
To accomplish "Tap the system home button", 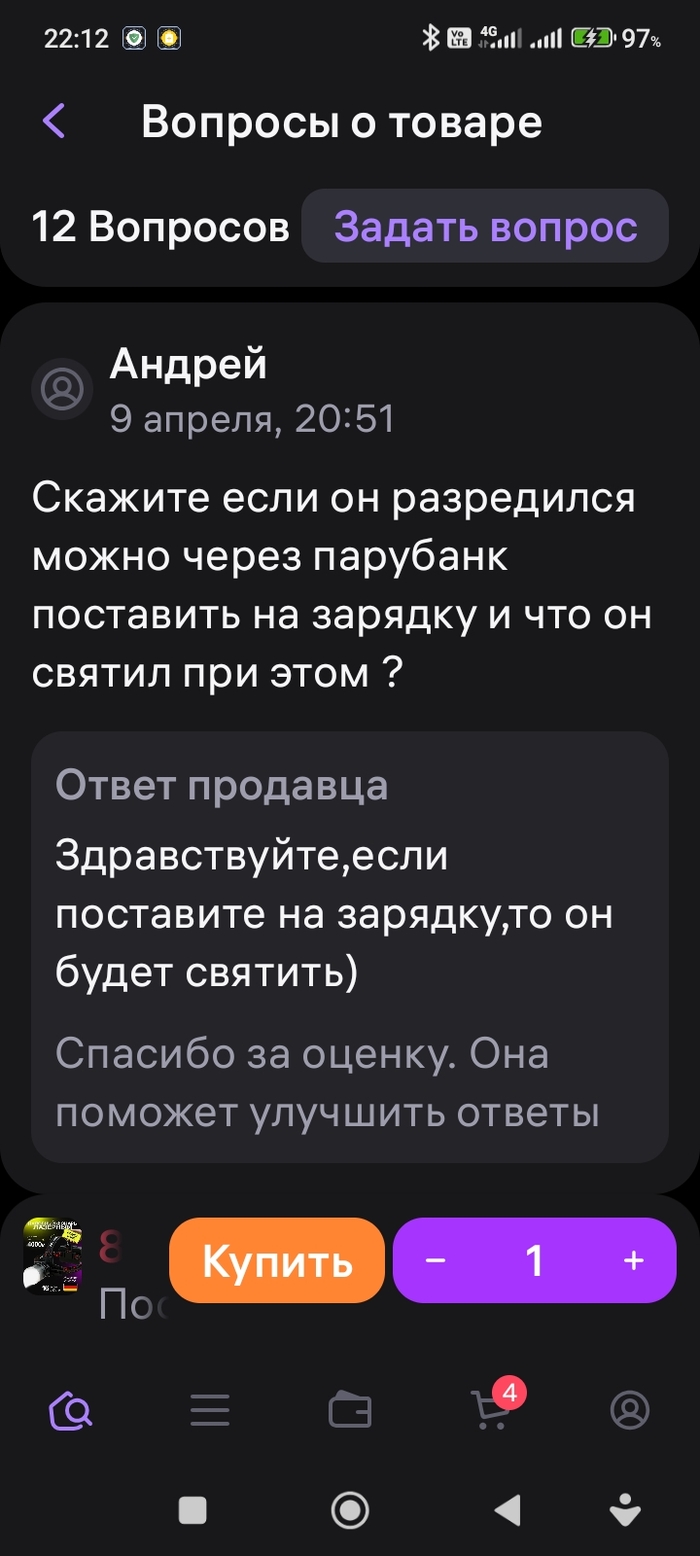I will click(x=350, y=1510).
